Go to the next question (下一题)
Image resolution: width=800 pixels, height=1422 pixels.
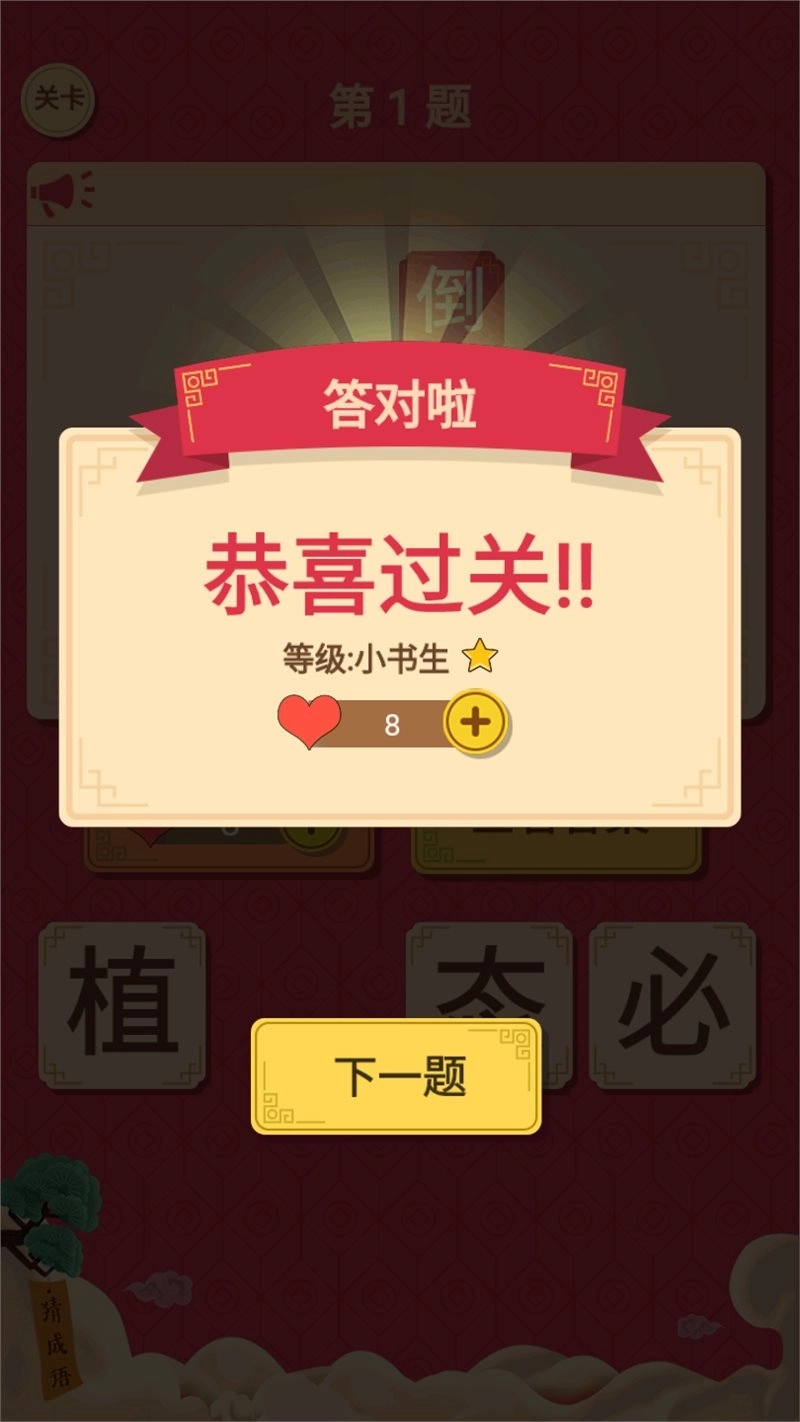[396, 1076]
